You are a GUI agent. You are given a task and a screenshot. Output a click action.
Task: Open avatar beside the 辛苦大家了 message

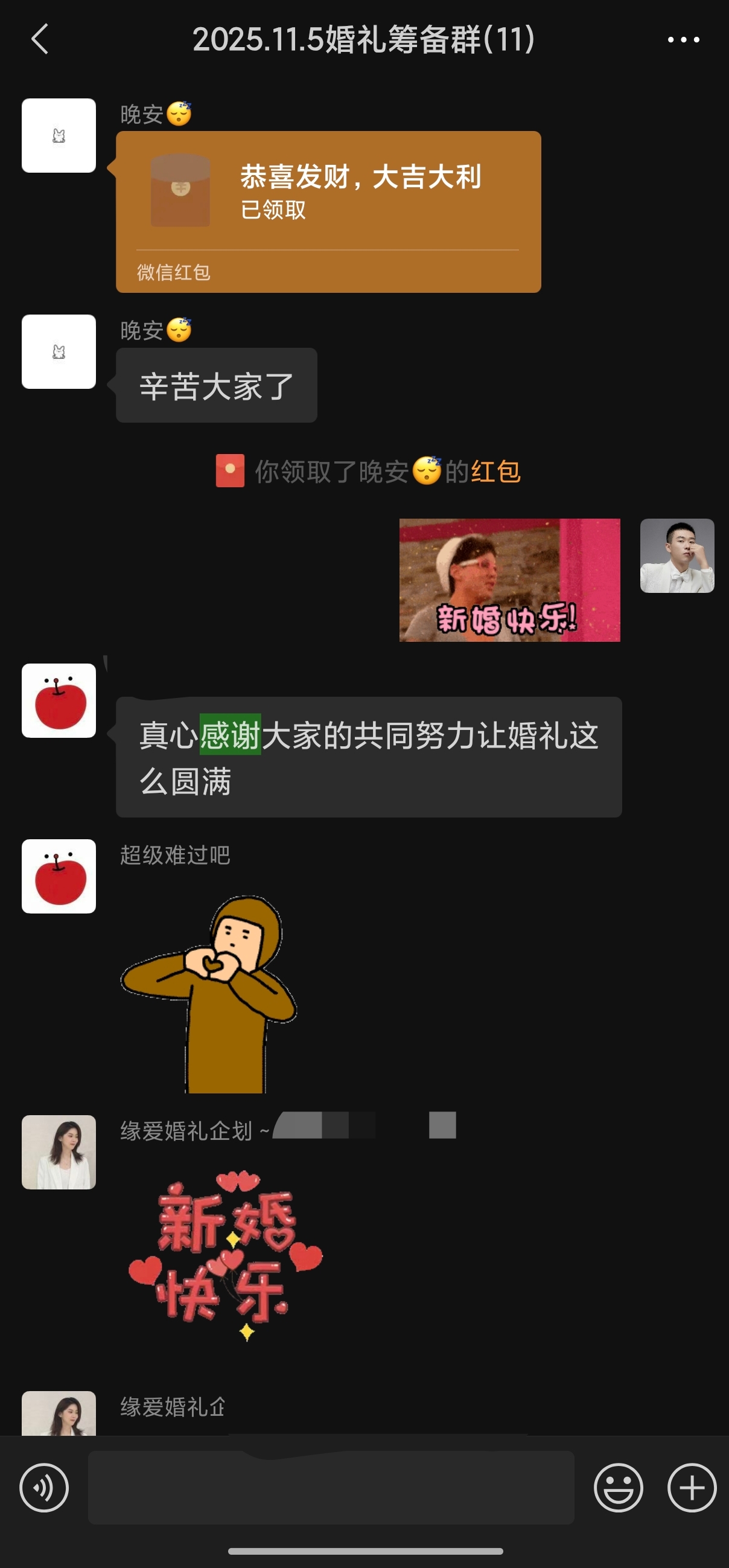pyautogui.click(x=59, y=352)
